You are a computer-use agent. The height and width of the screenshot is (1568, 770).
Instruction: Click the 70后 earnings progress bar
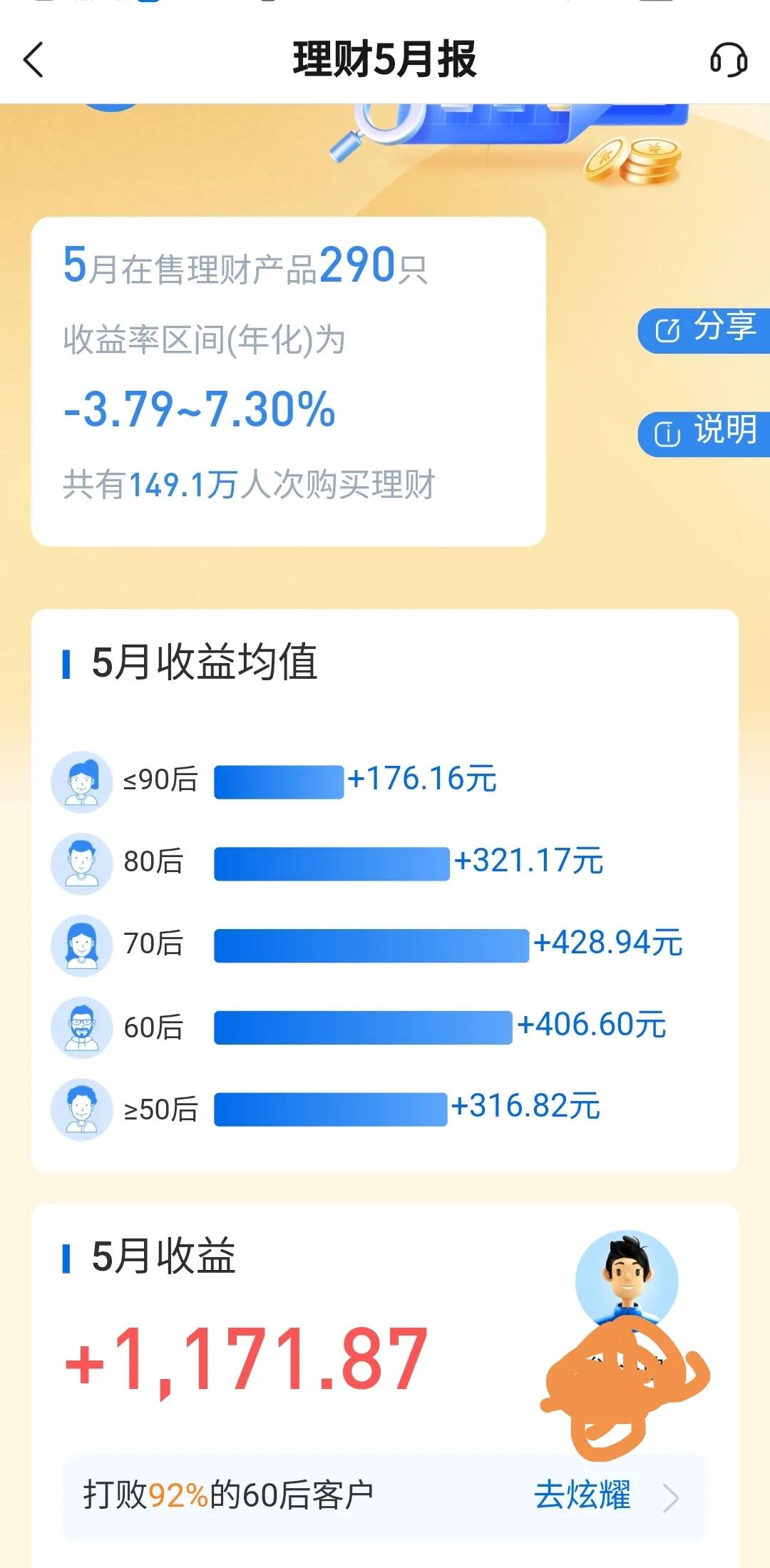[x=371, y=945]
